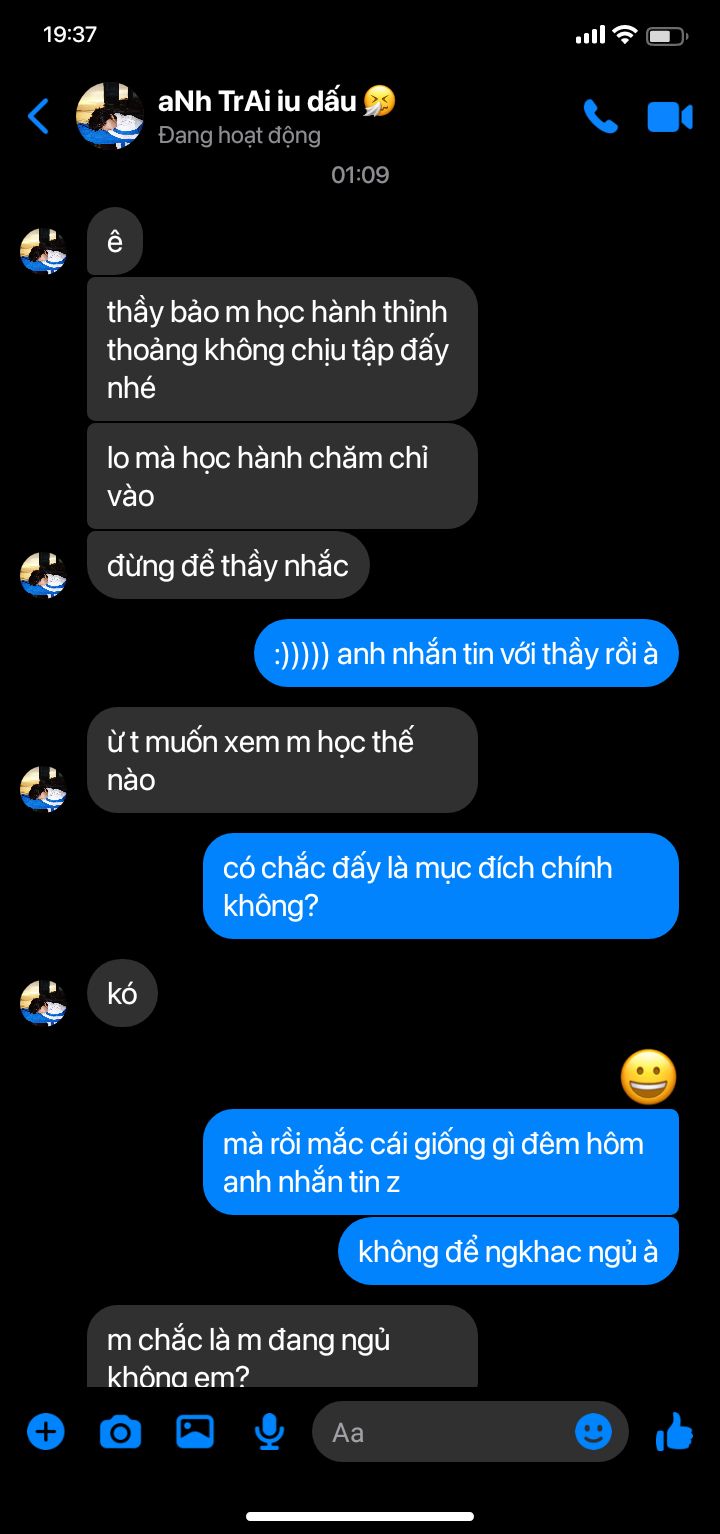720x1534 pixels.
Task: Go back to the chat list
Action: point(38,117)
